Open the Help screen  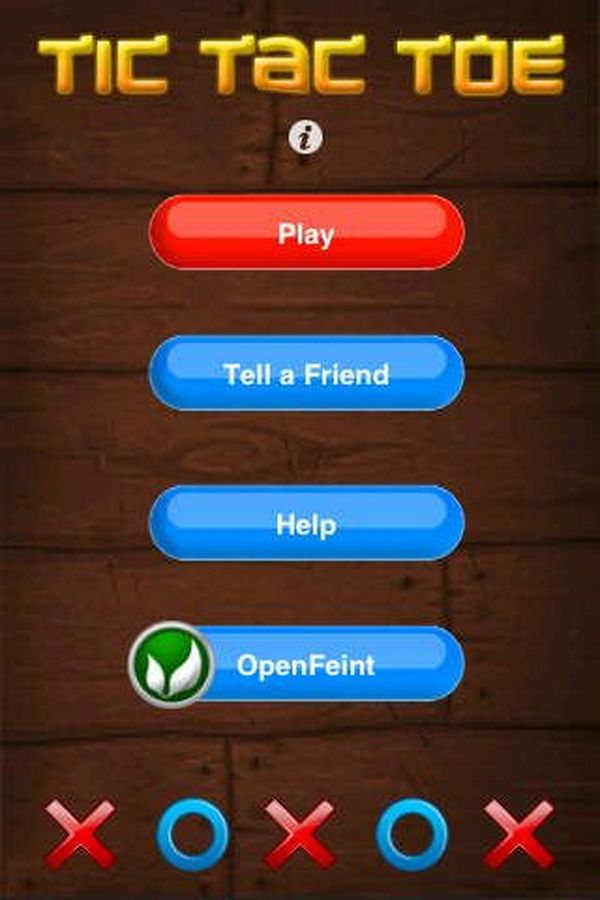pos(306,523)
